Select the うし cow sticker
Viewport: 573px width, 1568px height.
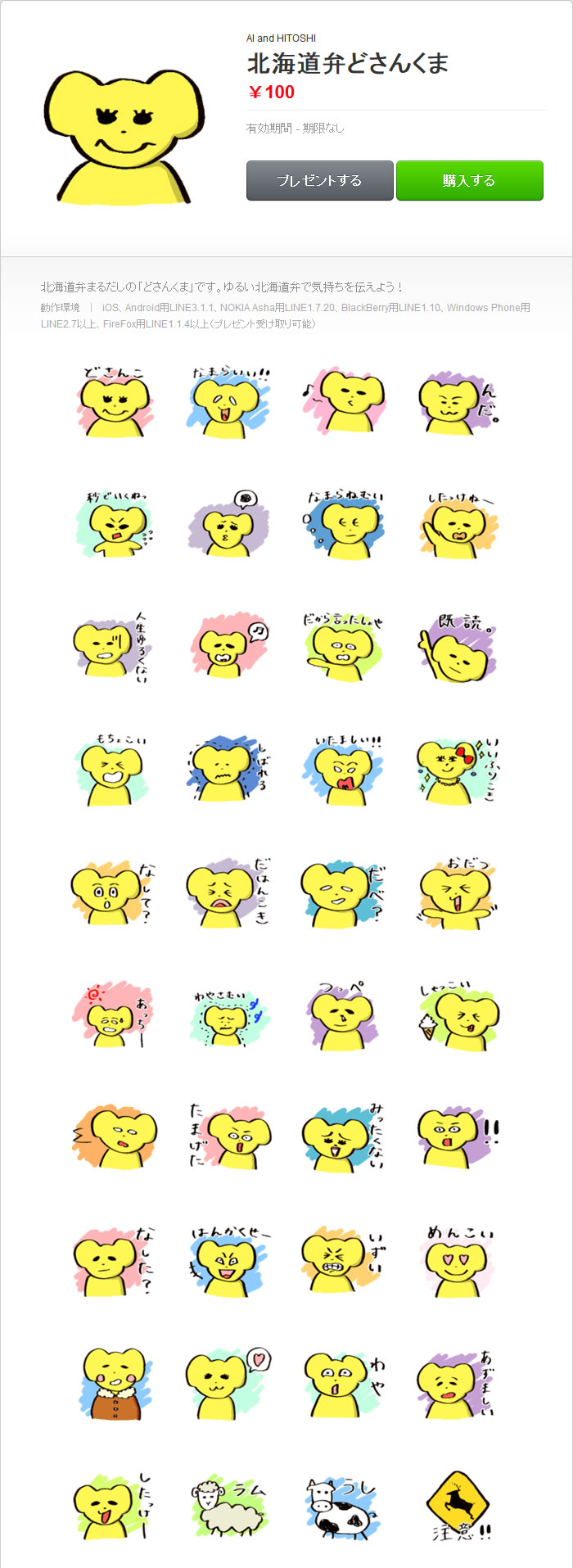(x=344, y=1507)
